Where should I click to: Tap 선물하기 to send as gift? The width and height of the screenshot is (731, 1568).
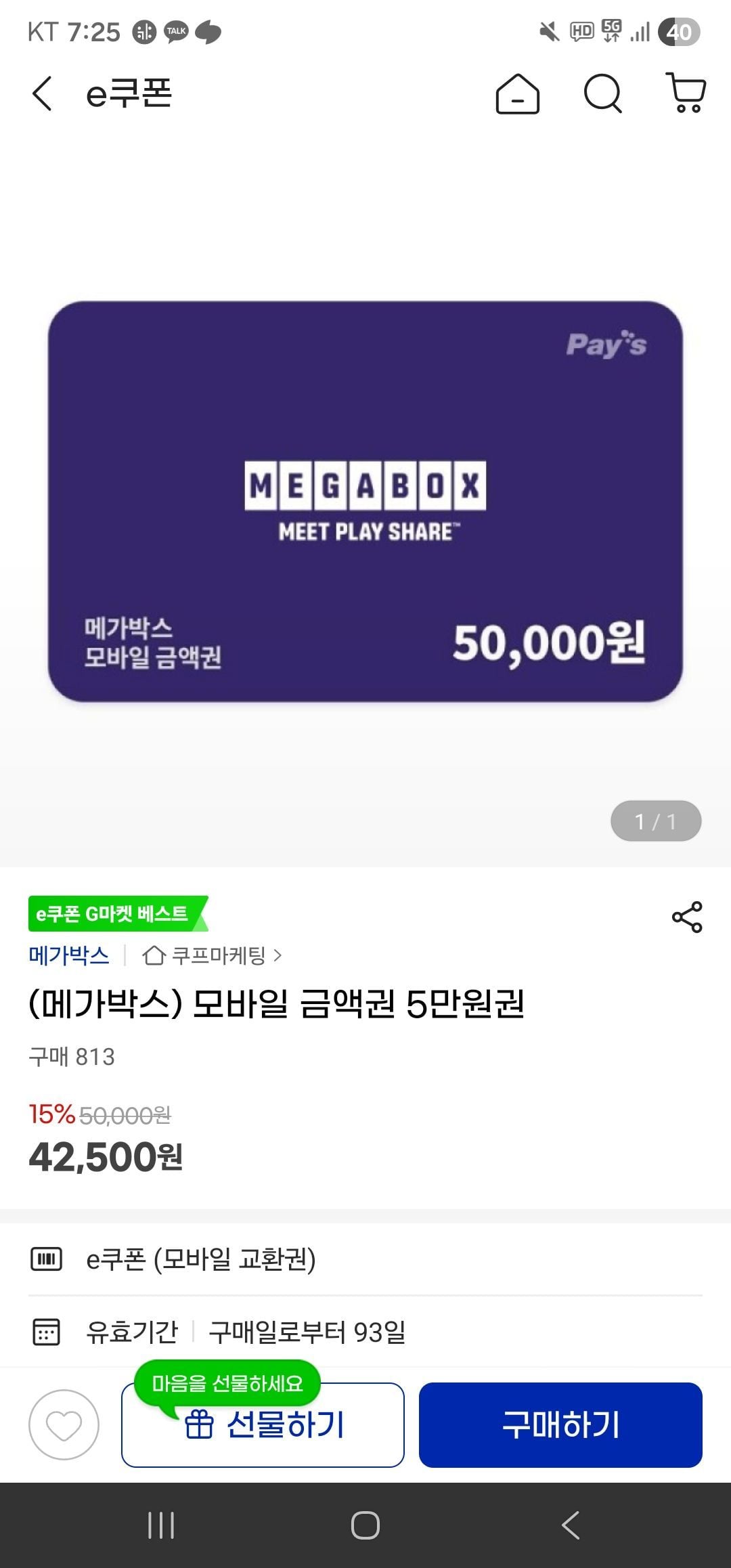coord(263,1424)
